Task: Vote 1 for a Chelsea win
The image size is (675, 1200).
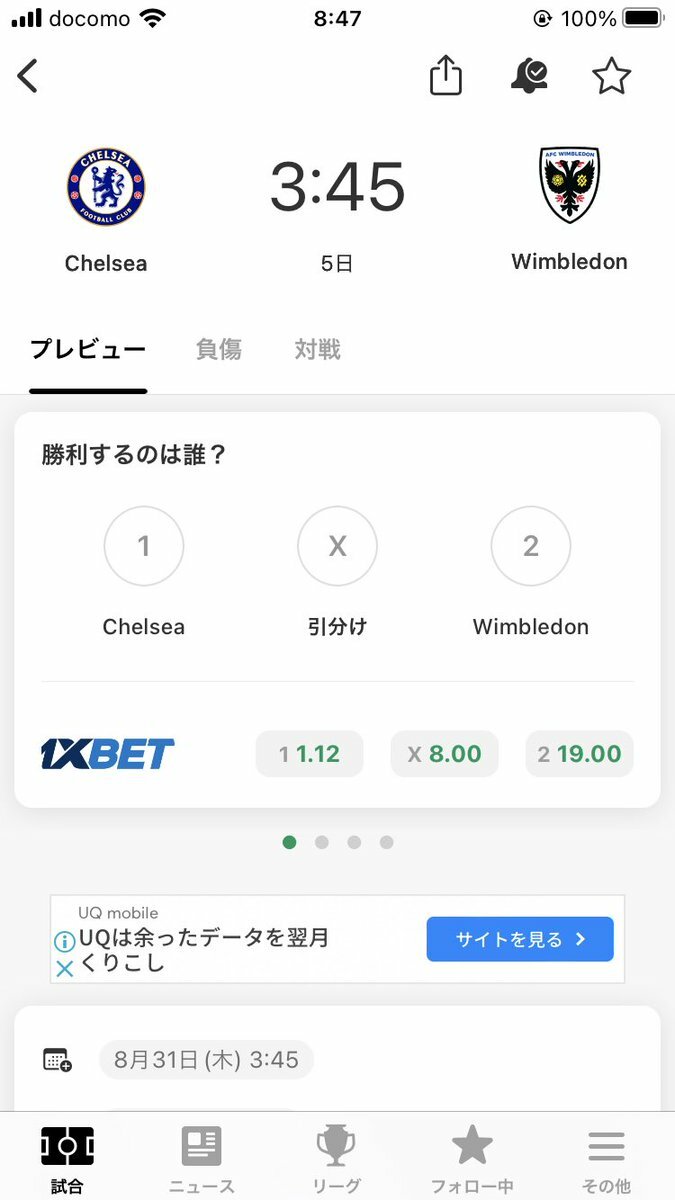Action: [144, 546]
